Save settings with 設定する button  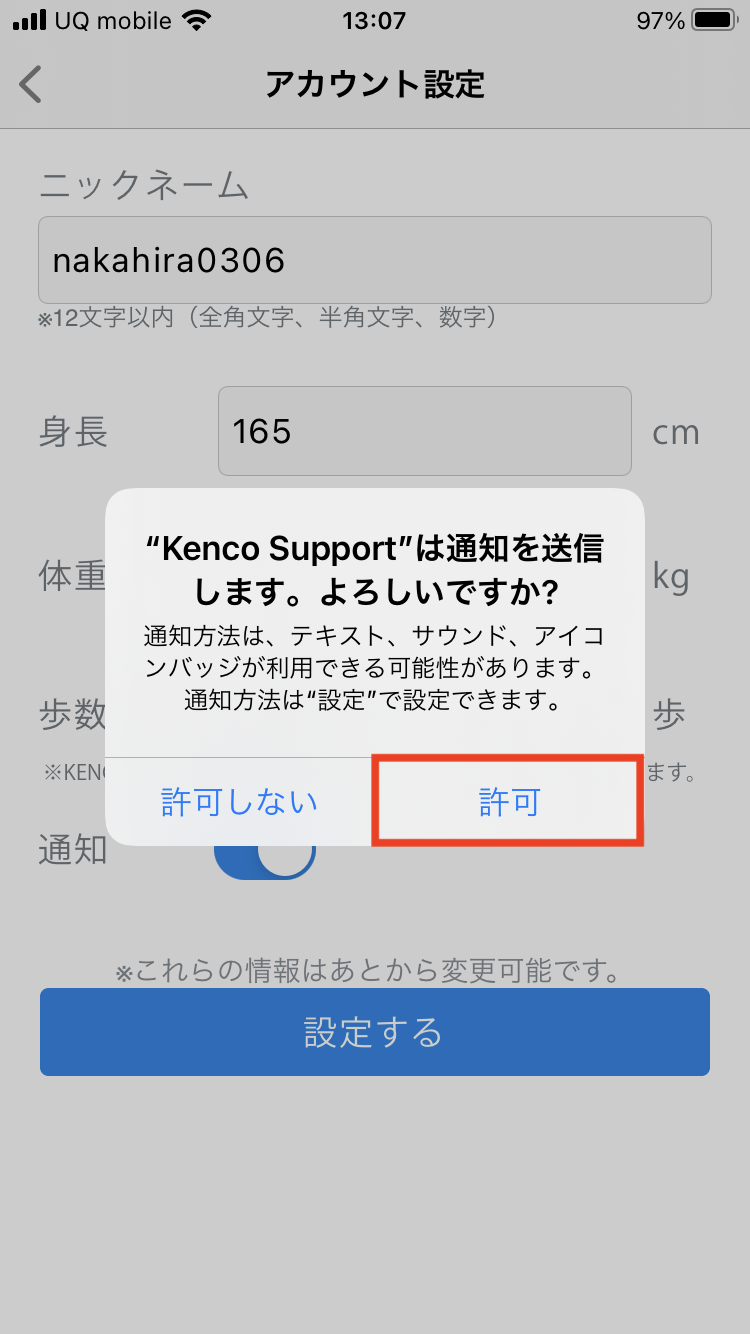(x=375, y=1032)
